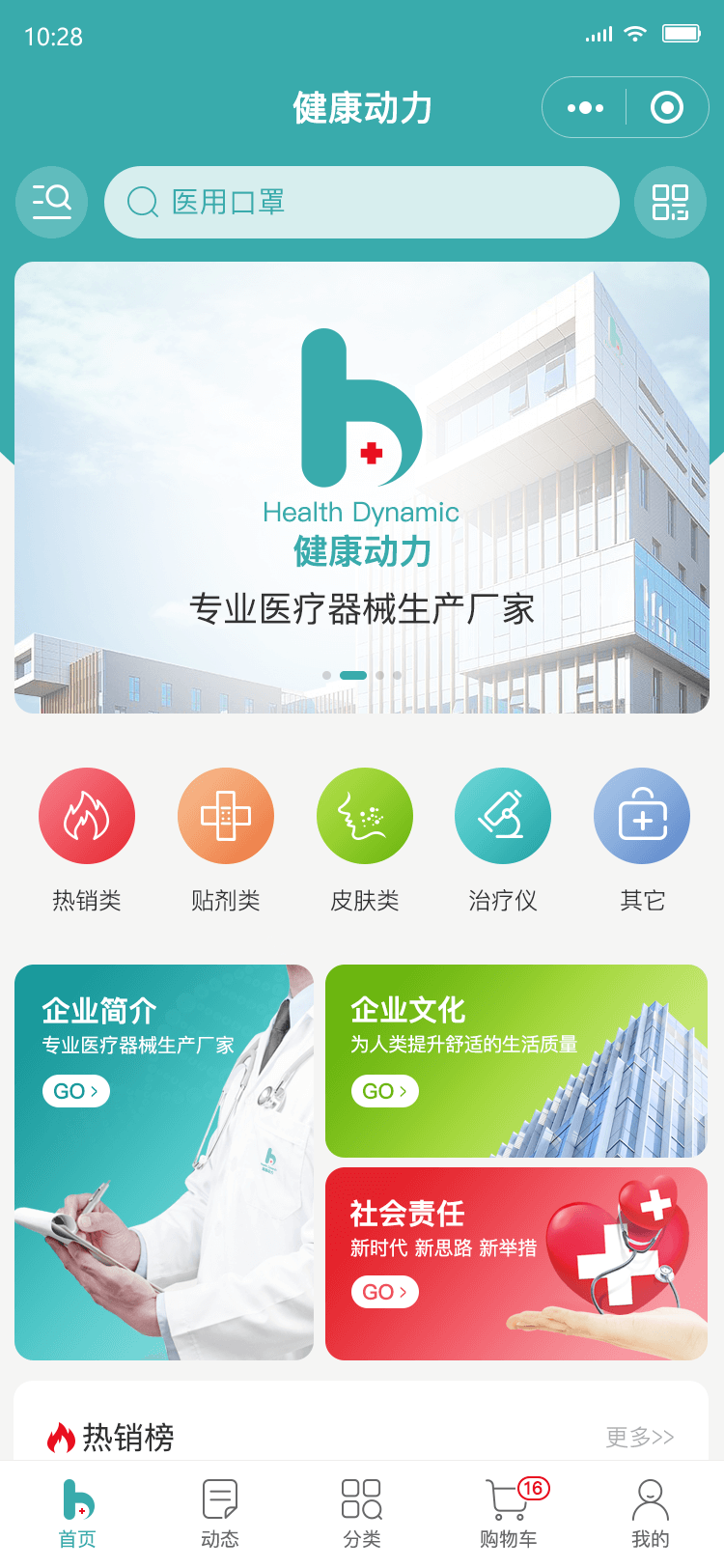Viewport: 724px width, 1568px height.
Task: Open the 其它 category
Action: [642, 816]
